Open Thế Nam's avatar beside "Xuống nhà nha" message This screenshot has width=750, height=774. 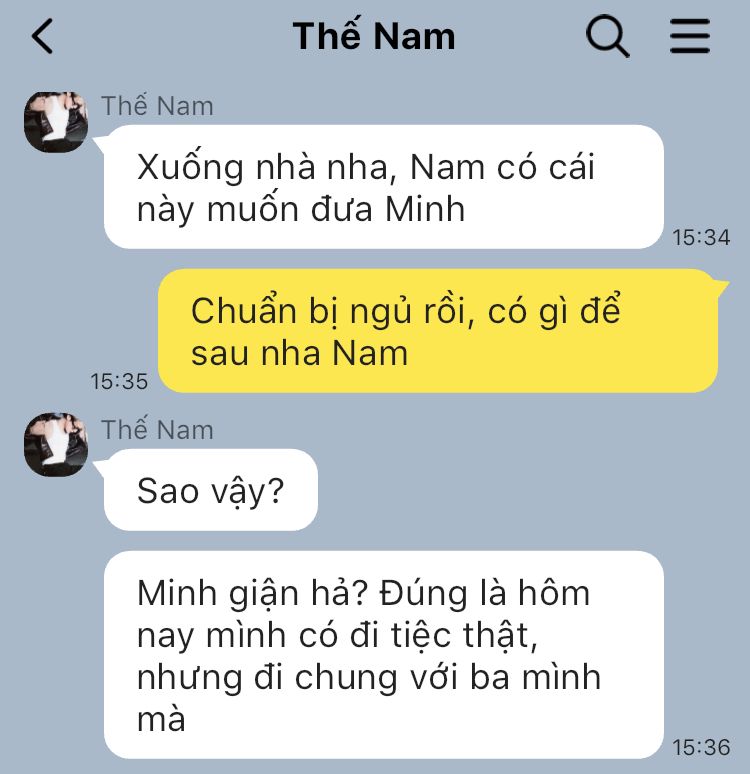click(56, 122)
